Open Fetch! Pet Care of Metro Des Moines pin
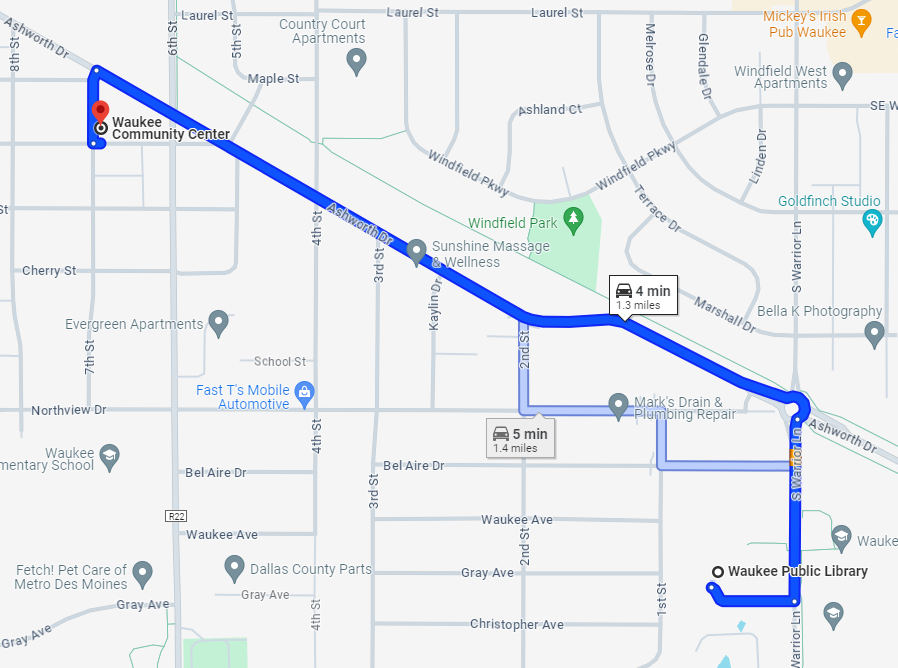Viewport: 898px width, 668px height. tap(142, 573)
